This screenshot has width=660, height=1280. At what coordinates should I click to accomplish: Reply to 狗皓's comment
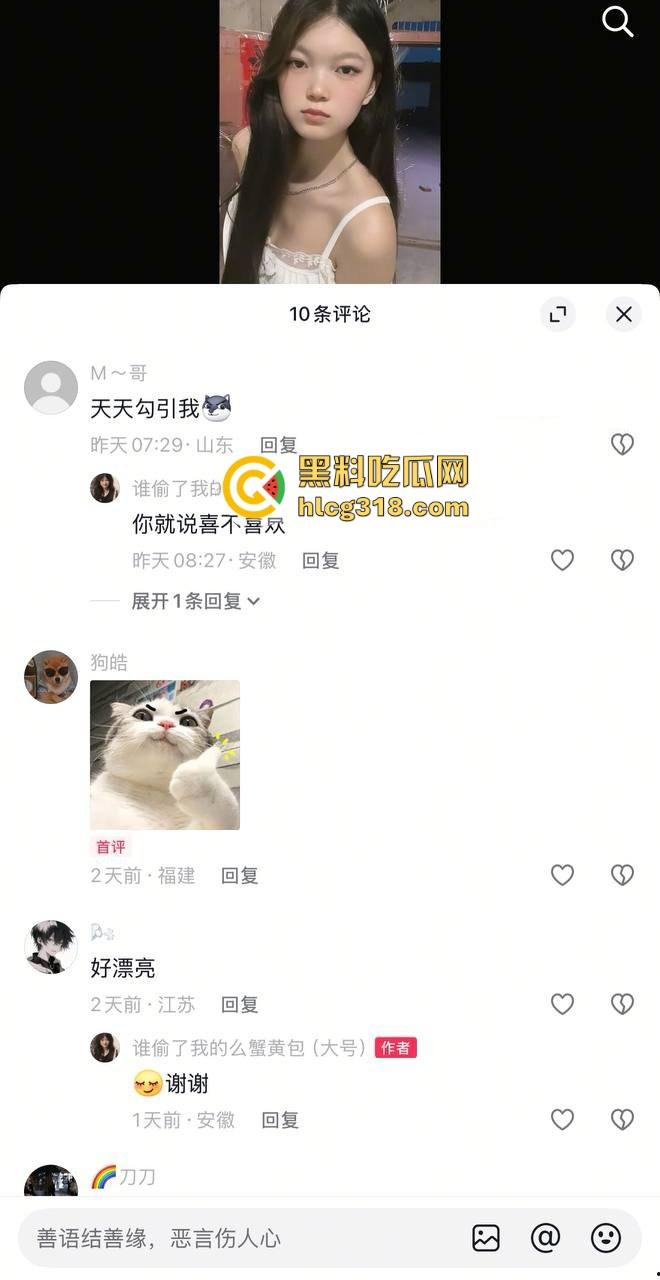tap(240, 875)
